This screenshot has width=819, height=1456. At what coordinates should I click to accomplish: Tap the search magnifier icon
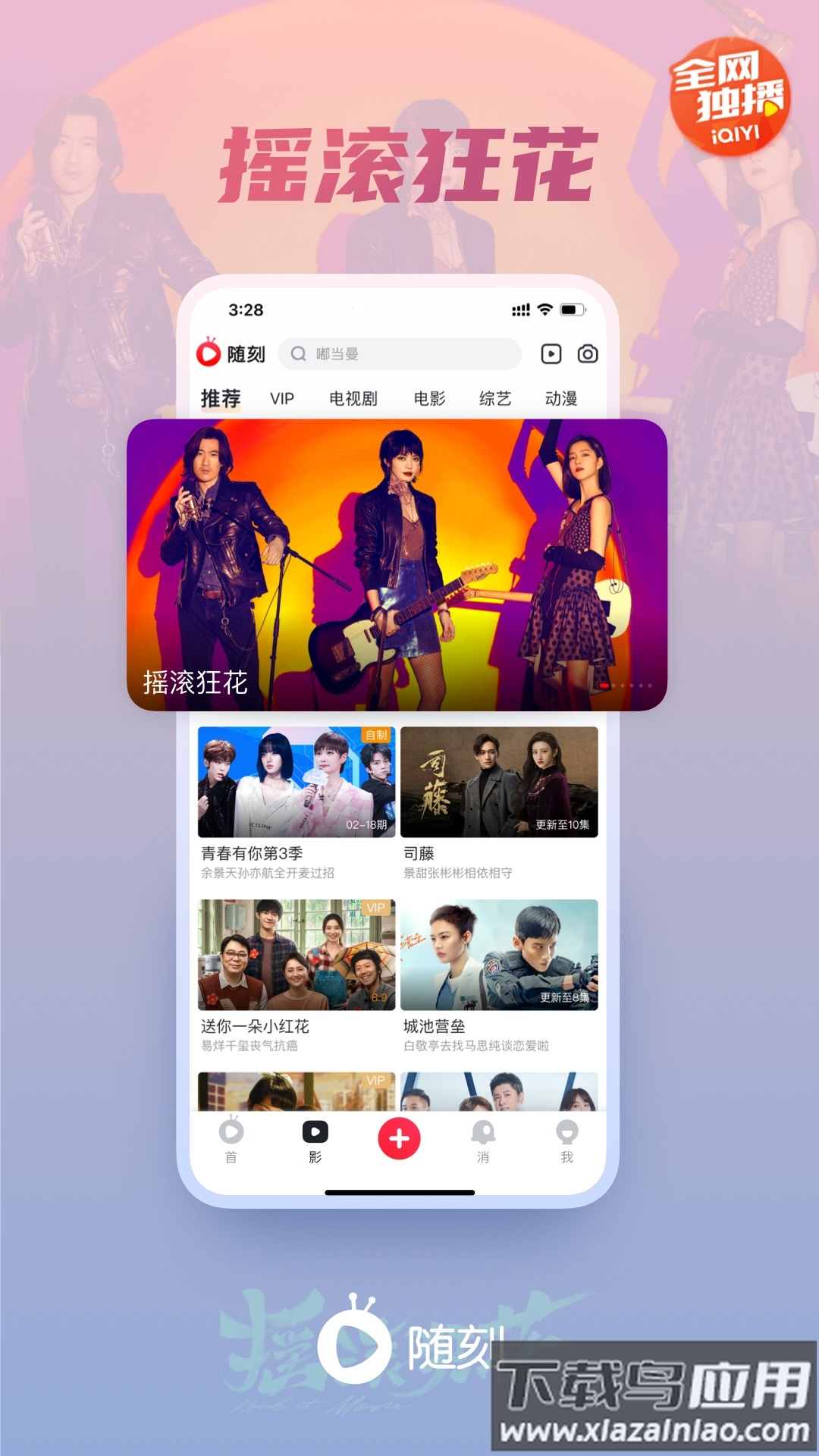point(296,353)
